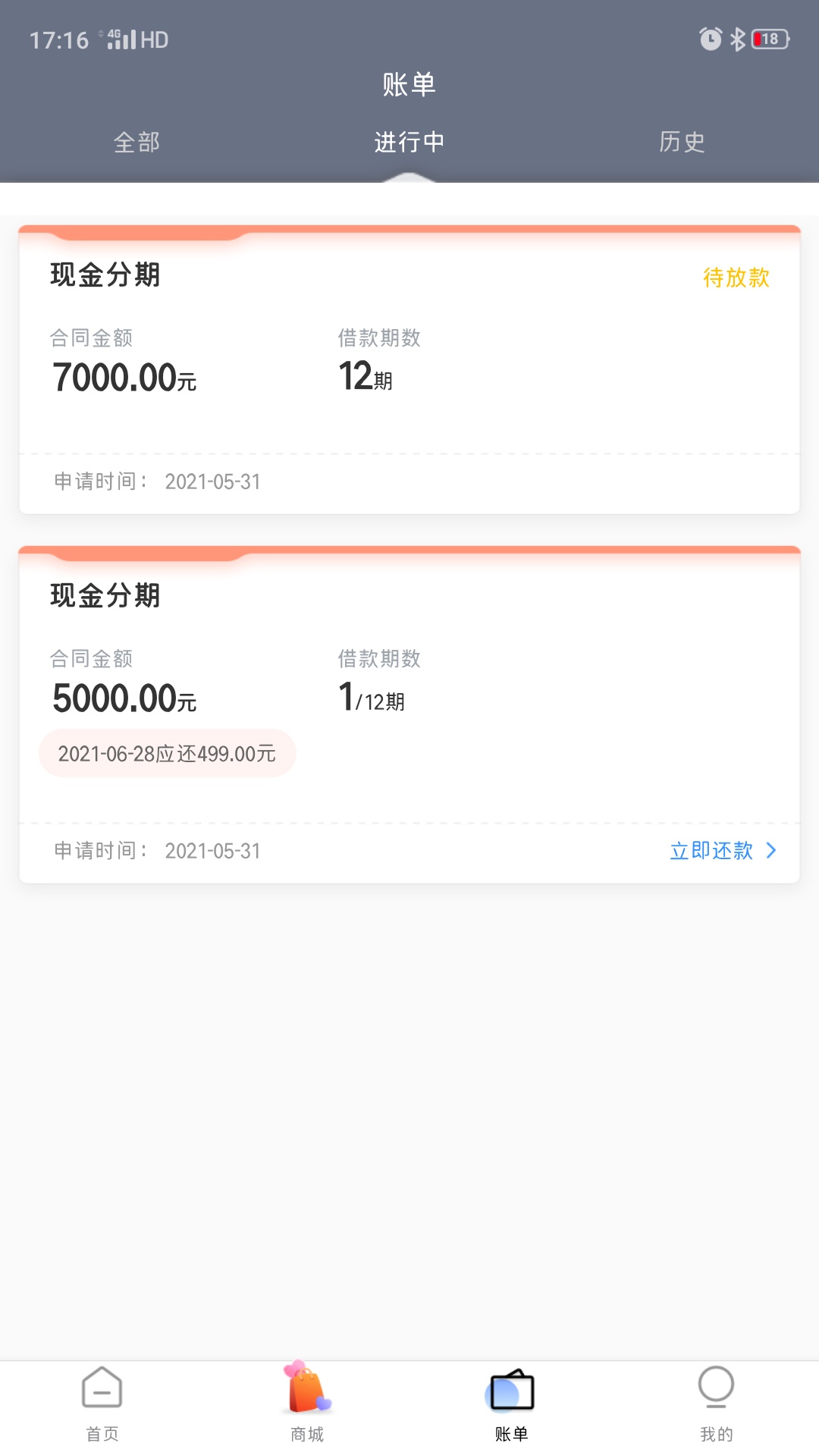Open the 7000.00元 现金分期 bill card

click(x=409, y=369)
